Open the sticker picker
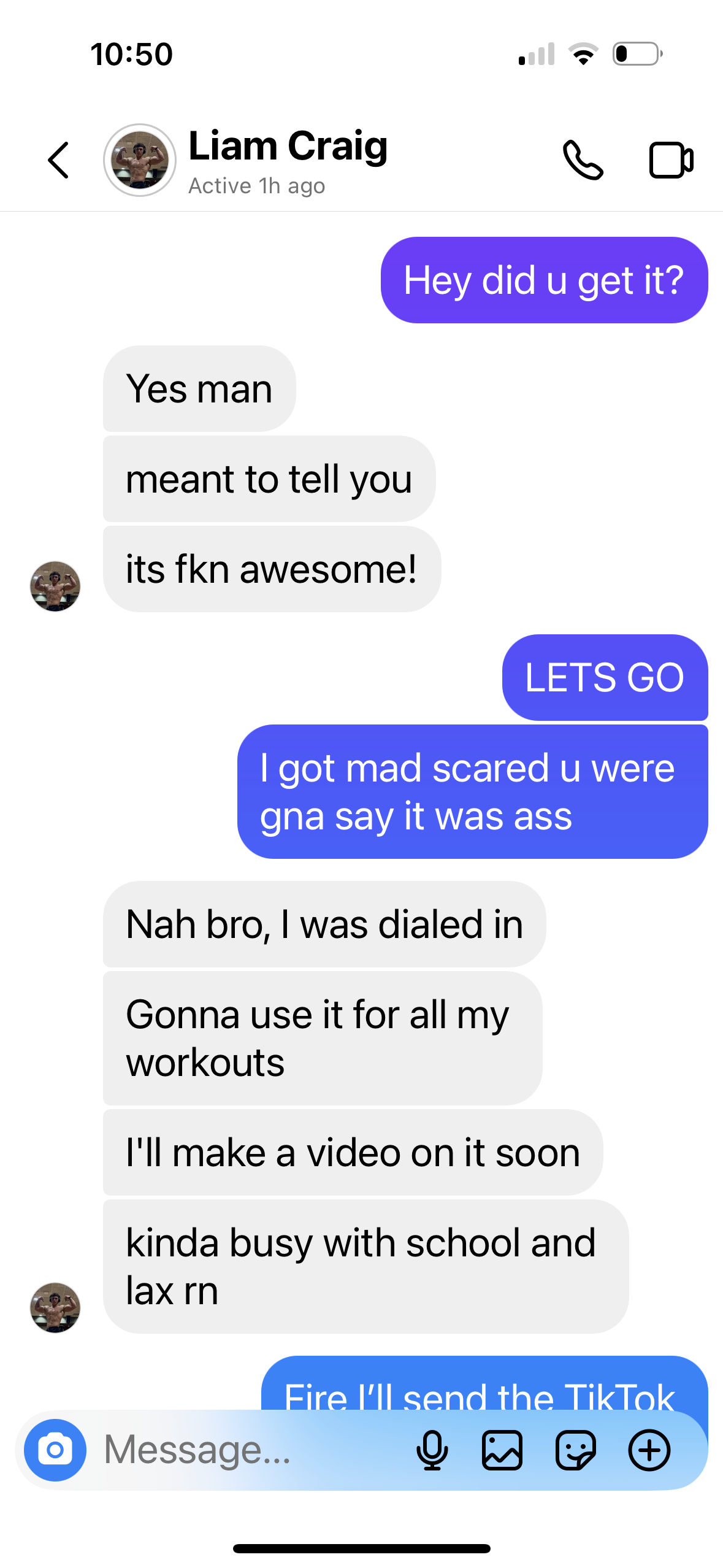The height and width of the screenshot is (1568, 723). click(x=575, y=1450)
